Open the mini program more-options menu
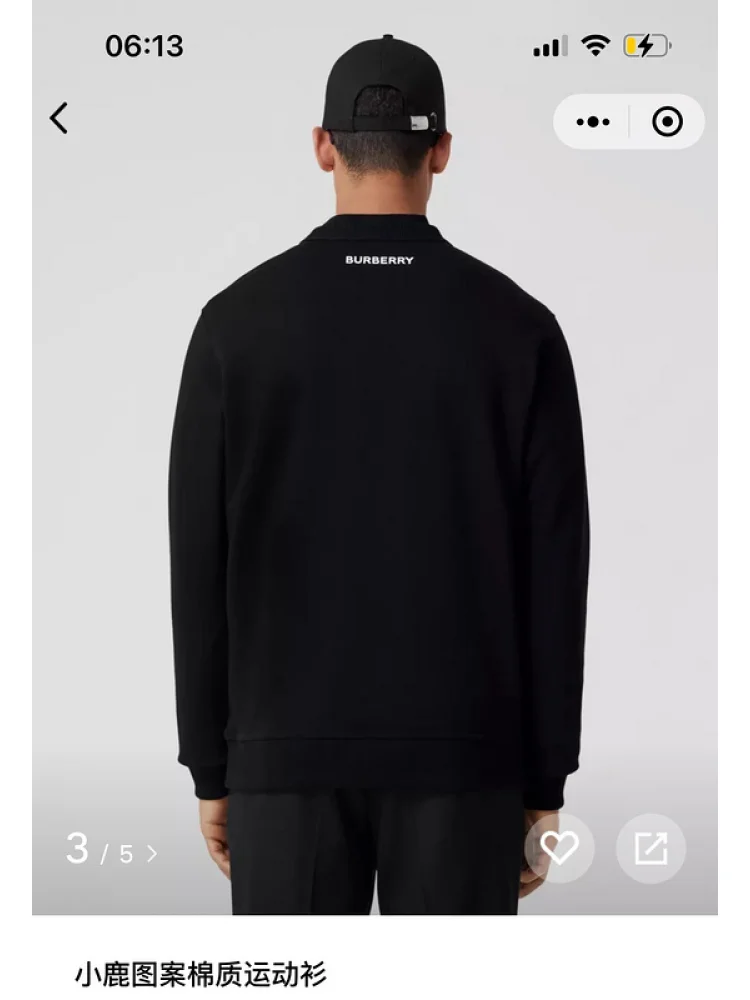The image size is (750, 1000). click(593, 122)
